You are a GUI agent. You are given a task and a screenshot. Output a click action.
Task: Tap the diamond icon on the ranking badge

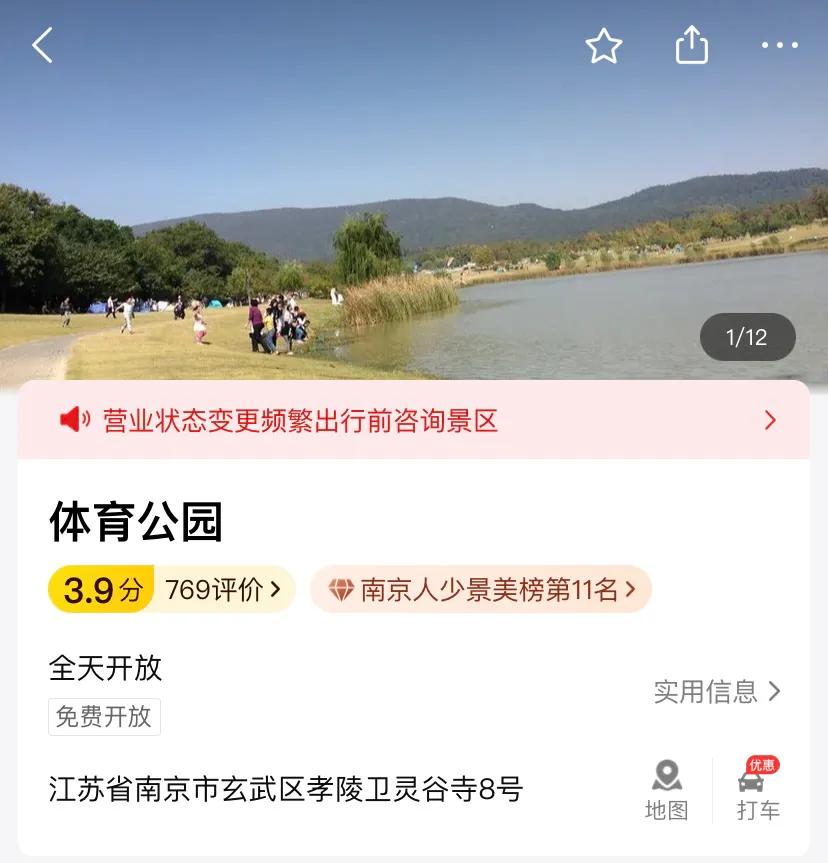click(x=340, y=590)
